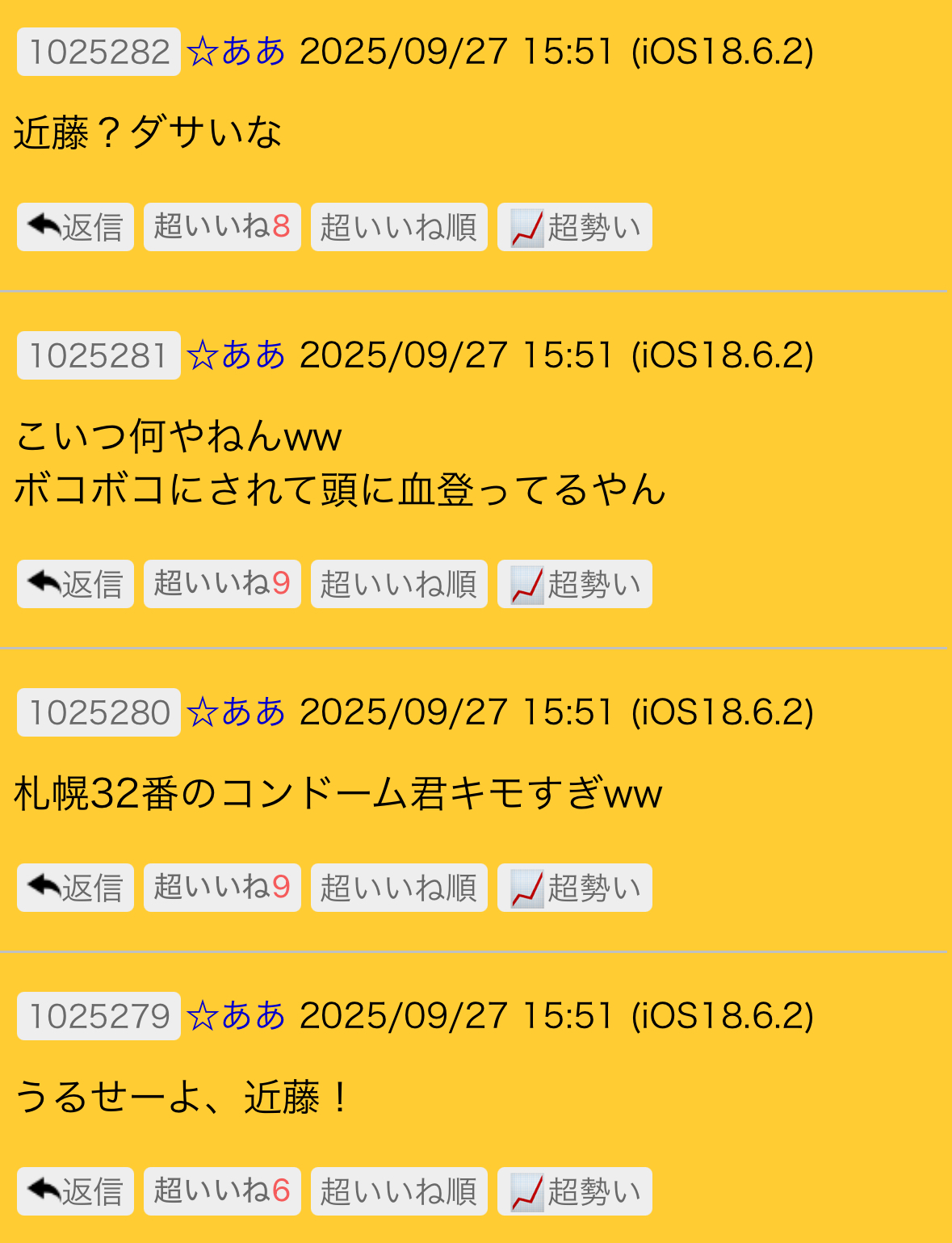The image size is (952, 1243).
Task: Select 超勢い under comment 1025281
Action: 574,584
